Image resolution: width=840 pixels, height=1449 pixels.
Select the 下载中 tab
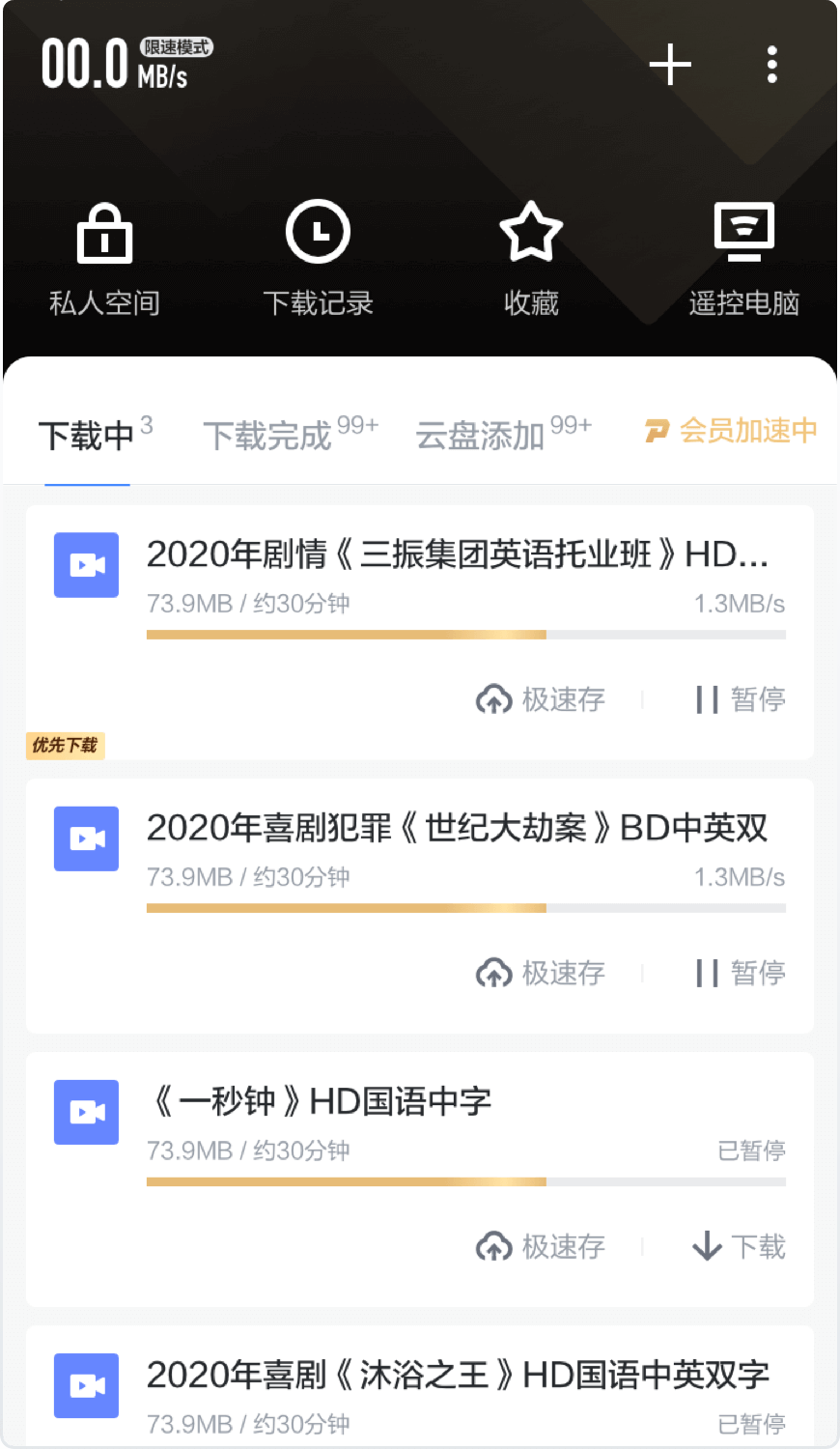tap(96, 434)
